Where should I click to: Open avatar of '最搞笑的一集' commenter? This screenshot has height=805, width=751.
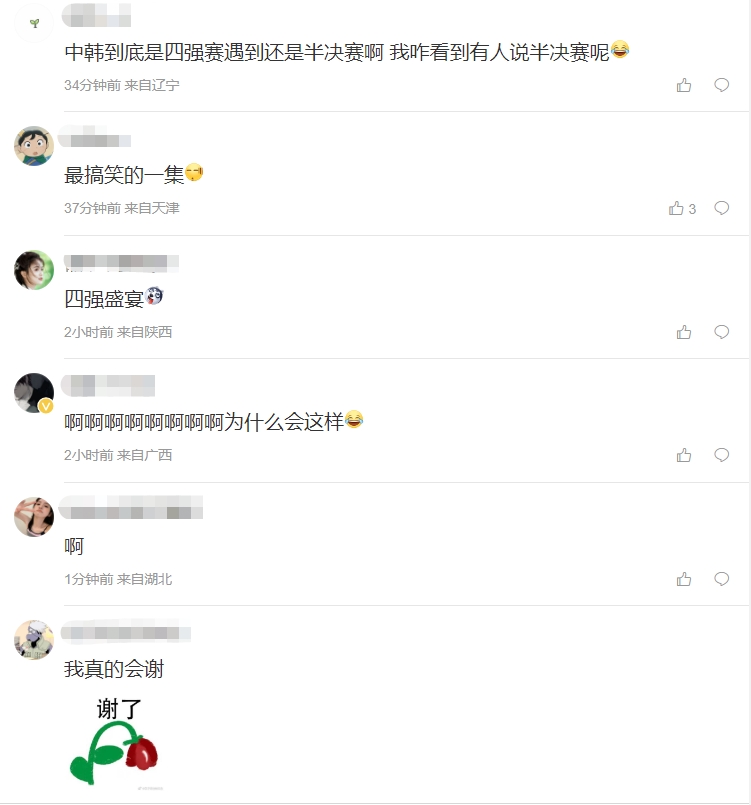pos(34,146)
